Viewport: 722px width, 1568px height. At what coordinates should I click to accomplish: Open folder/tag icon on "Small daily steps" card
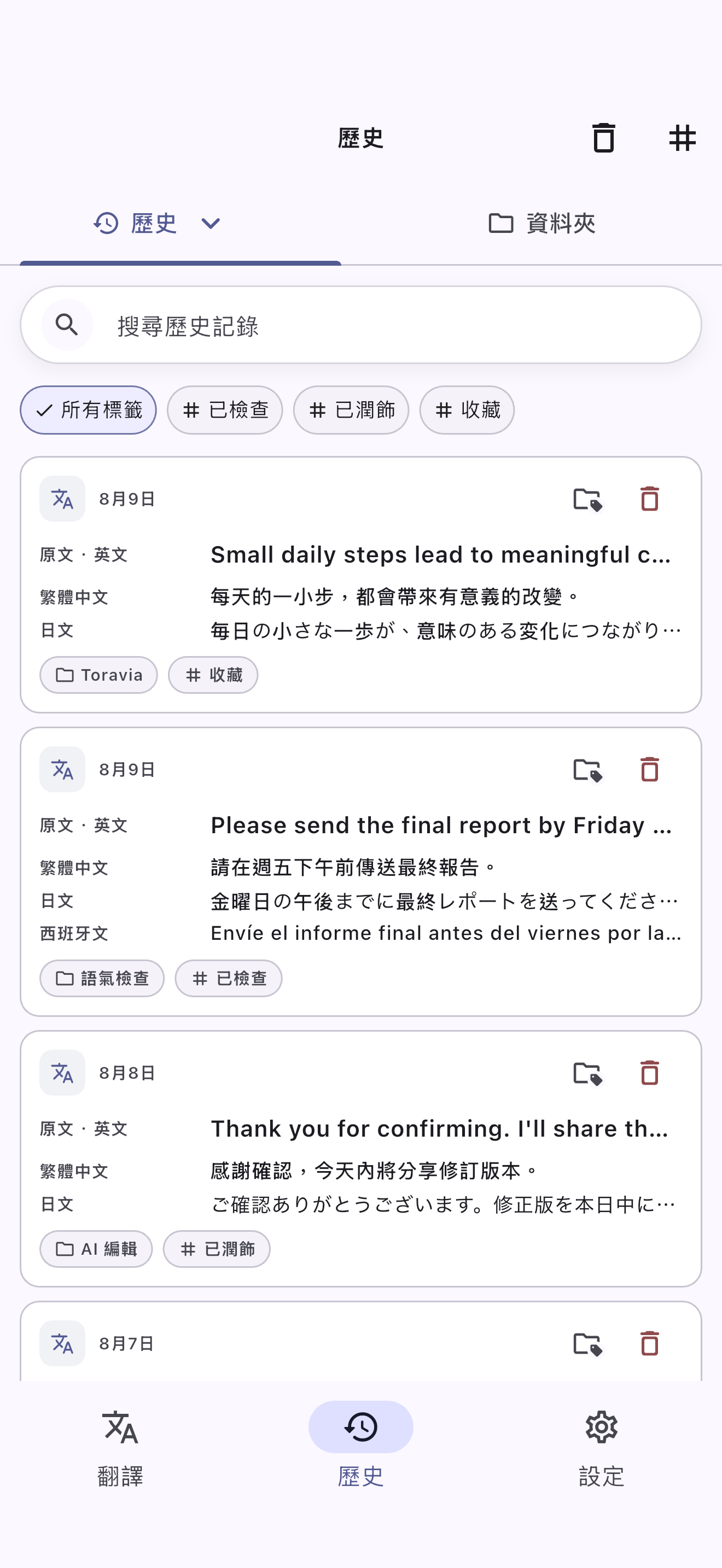(587, 499)
